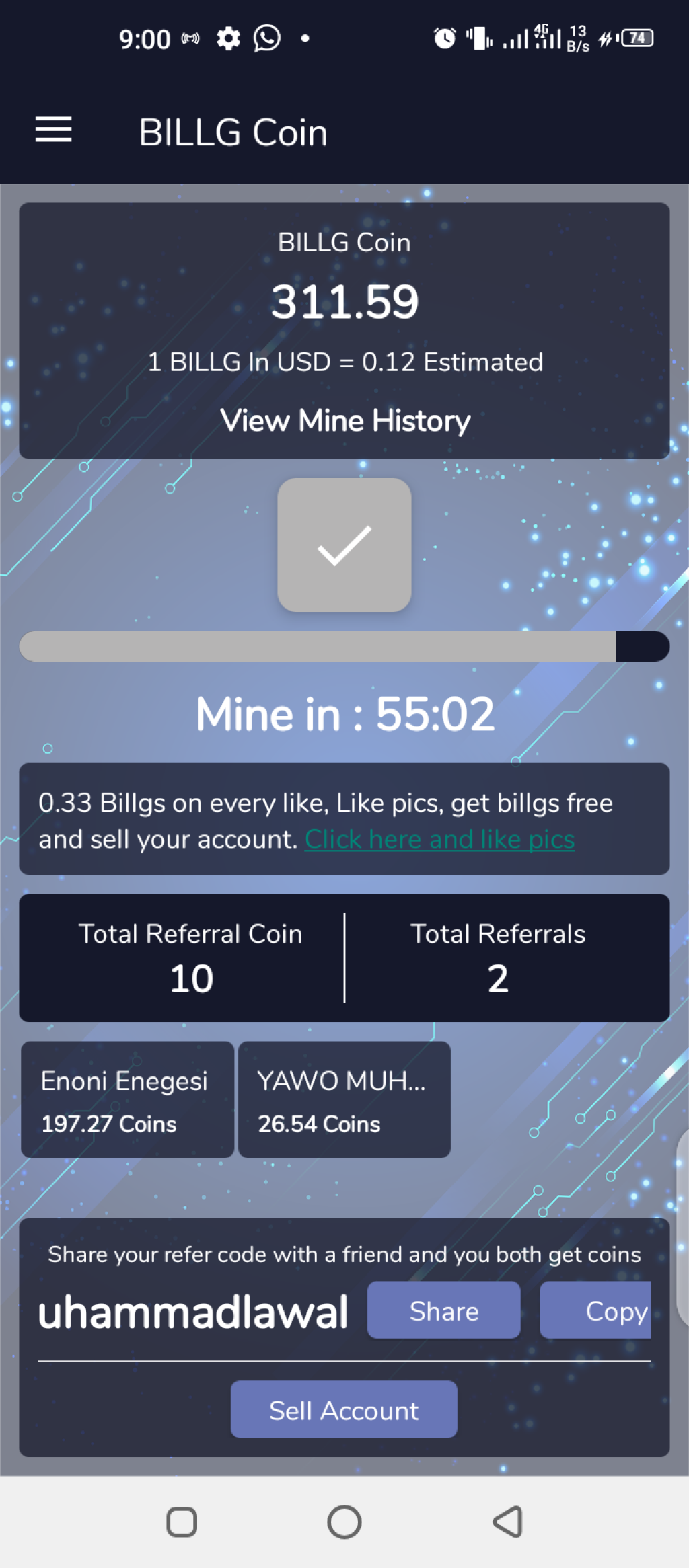Screen dimensions: 689x1568
Task: Tap the checkmark mine button
Action: coord(344,545)
